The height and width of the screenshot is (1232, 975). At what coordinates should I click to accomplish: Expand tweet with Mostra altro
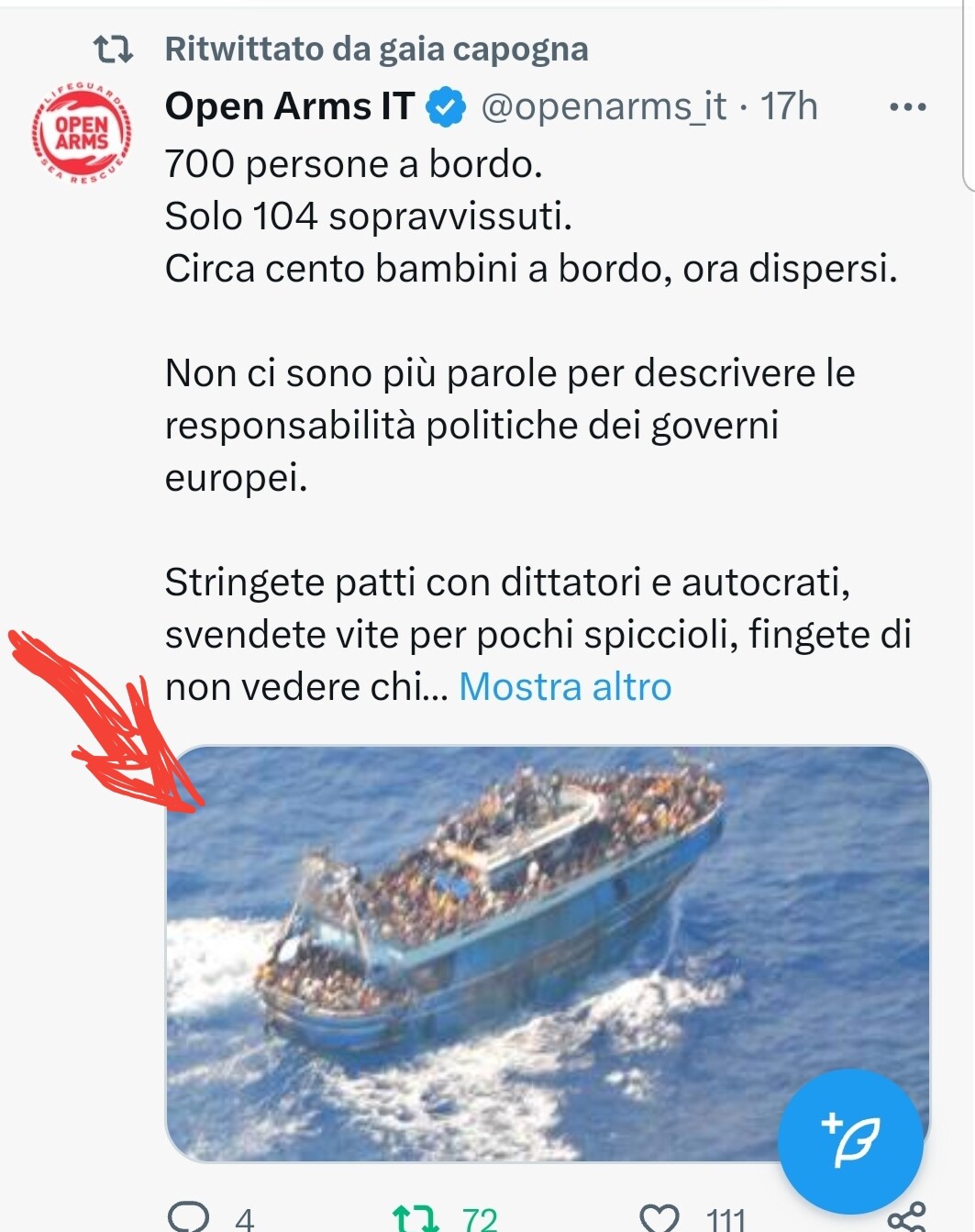(x=565, y=686)
